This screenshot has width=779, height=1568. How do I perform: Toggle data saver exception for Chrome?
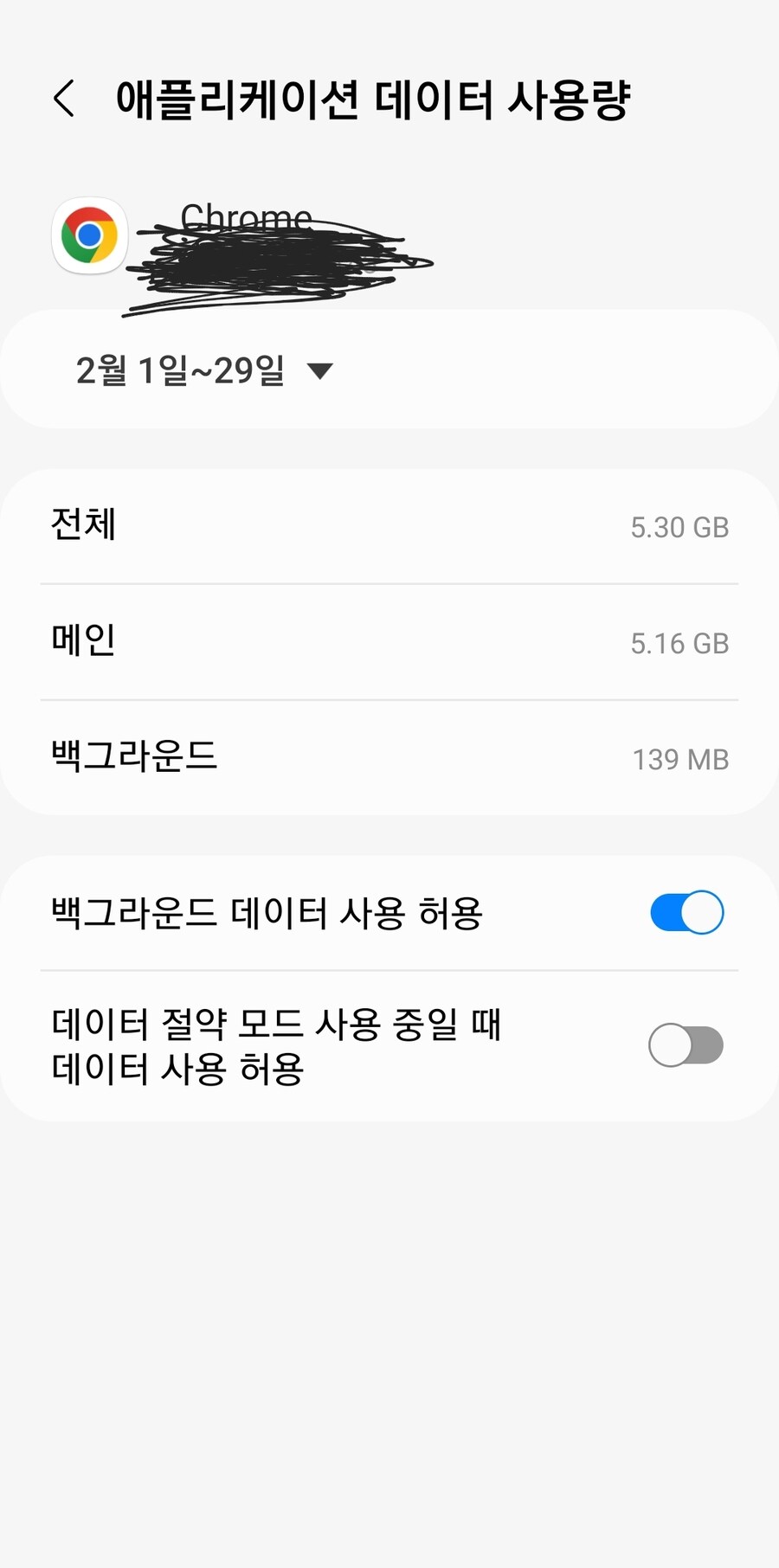point(685,1045)
